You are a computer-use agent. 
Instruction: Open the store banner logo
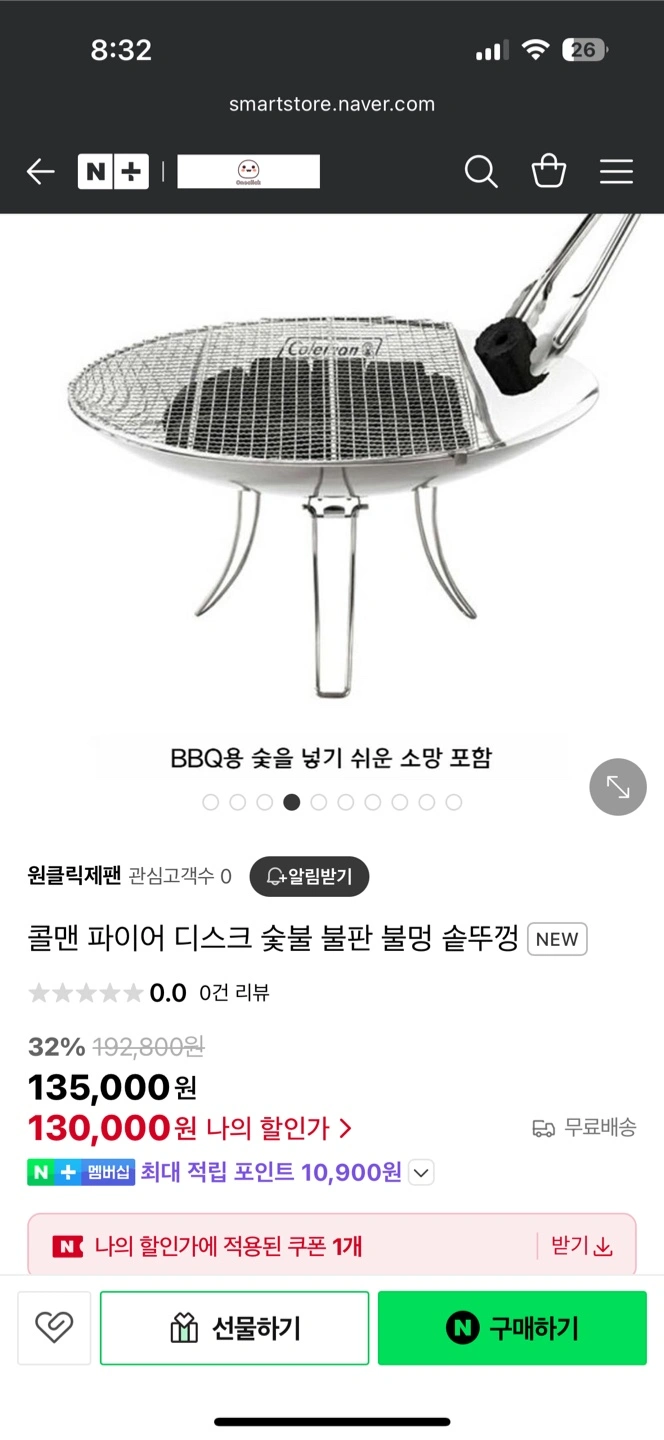click(249, 172)
